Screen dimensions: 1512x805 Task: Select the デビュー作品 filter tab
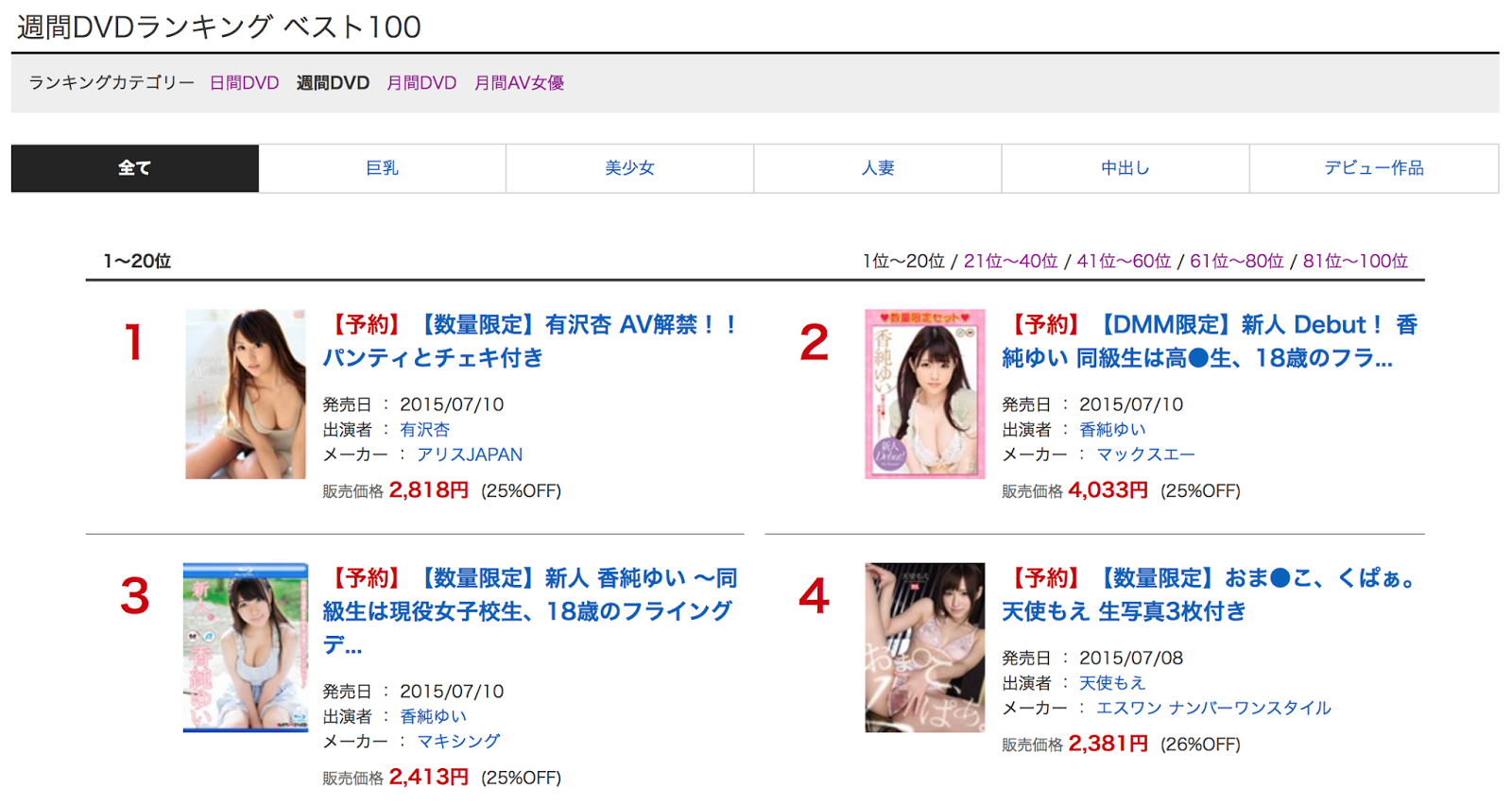click(x=1373, y=168)
